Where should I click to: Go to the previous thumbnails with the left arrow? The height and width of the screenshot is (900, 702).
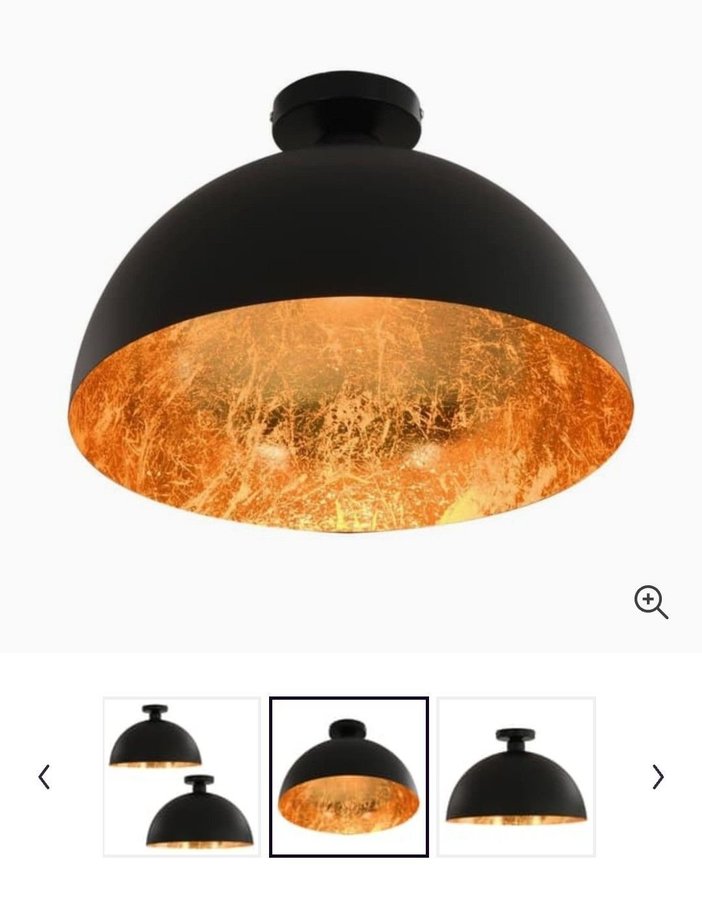(x=44, y=777)
